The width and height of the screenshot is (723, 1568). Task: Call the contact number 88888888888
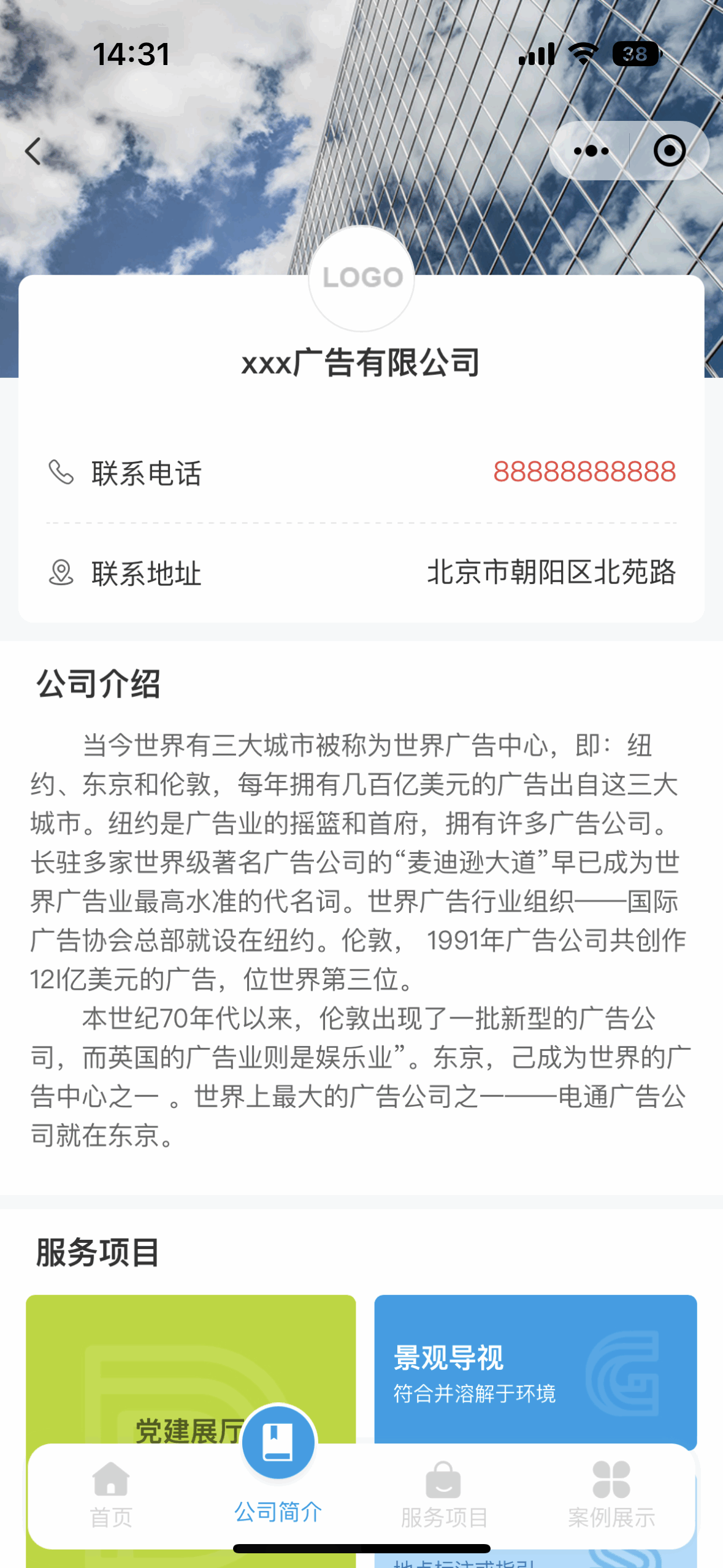click(x=584, y=472)
